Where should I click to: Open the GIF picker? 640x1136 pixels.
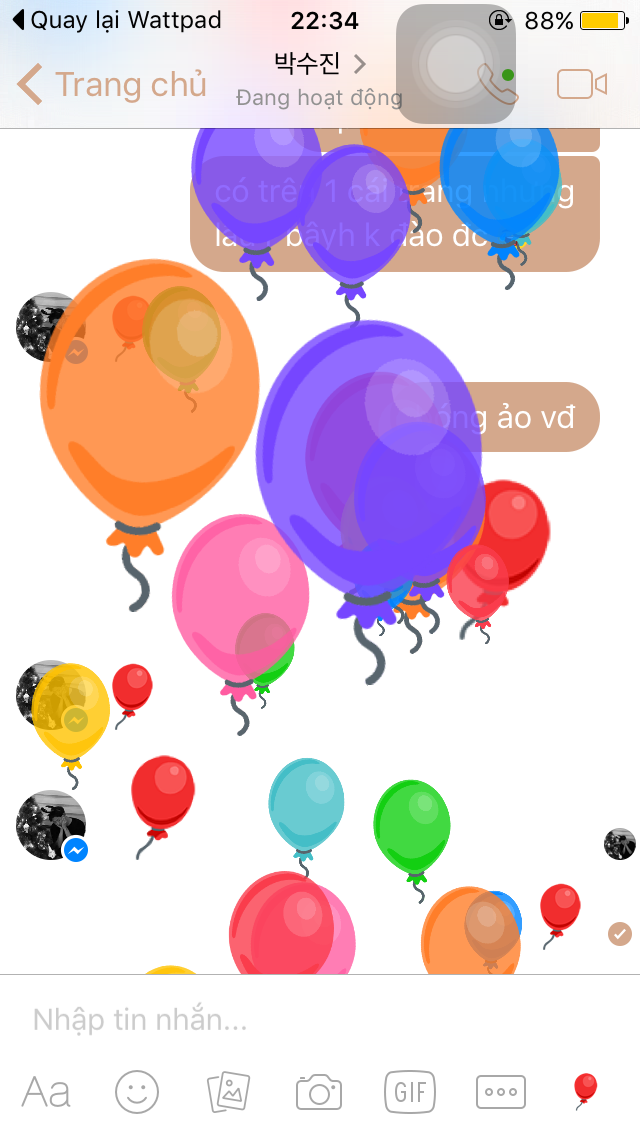tap(410, 1092)
